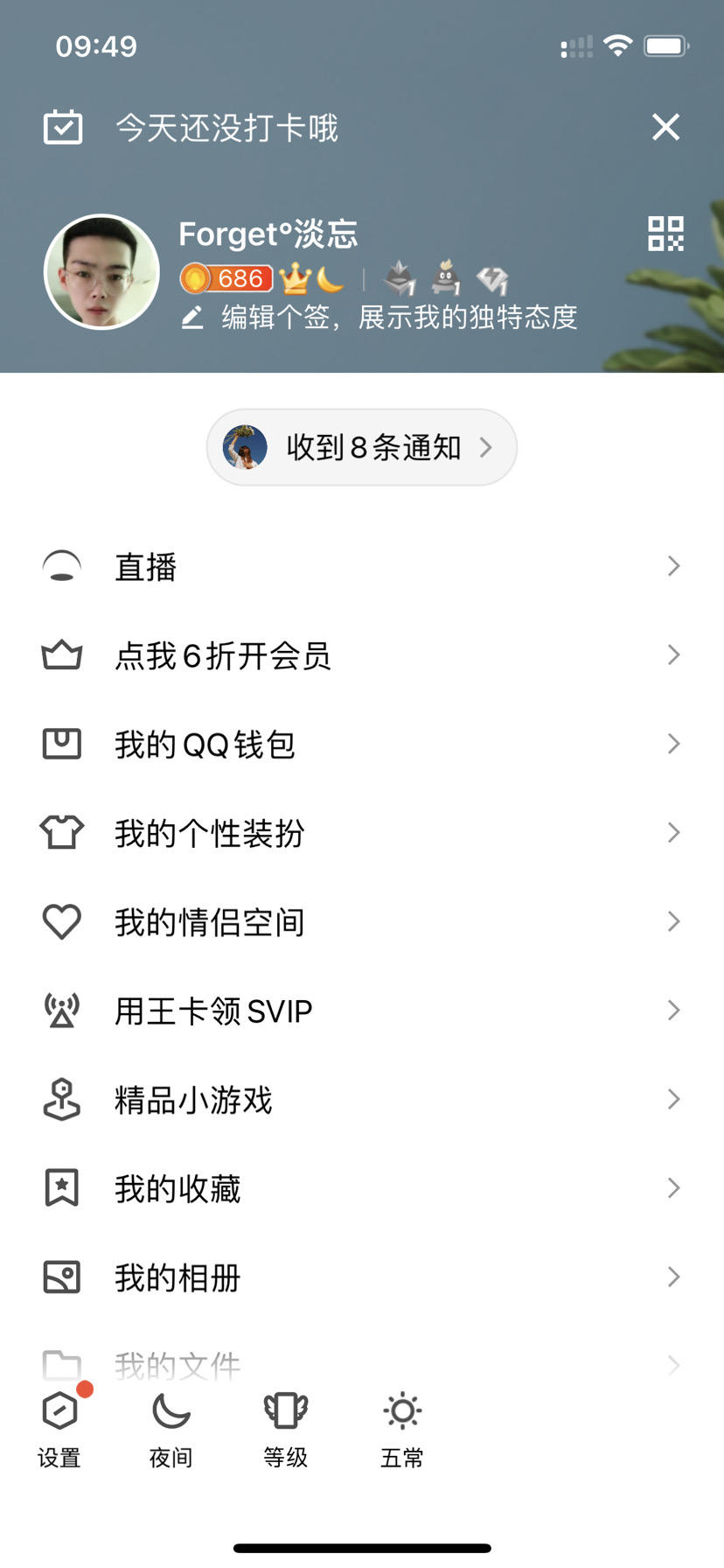724x1568 pixels.
Task: View the 8 received notifications
Action: coord(362,447)
